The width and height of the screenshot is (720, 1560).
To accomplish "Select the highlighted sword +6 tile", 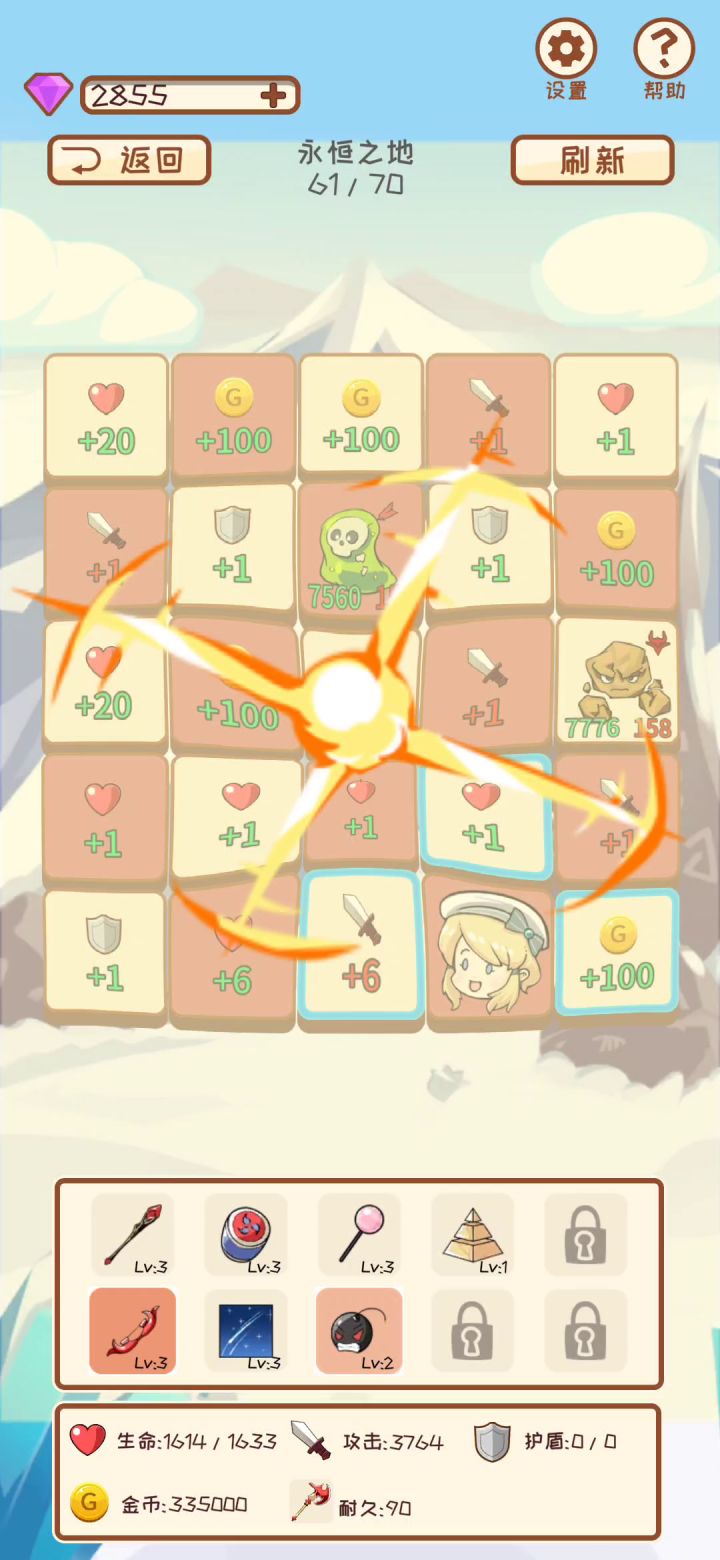I will (361, 945).
